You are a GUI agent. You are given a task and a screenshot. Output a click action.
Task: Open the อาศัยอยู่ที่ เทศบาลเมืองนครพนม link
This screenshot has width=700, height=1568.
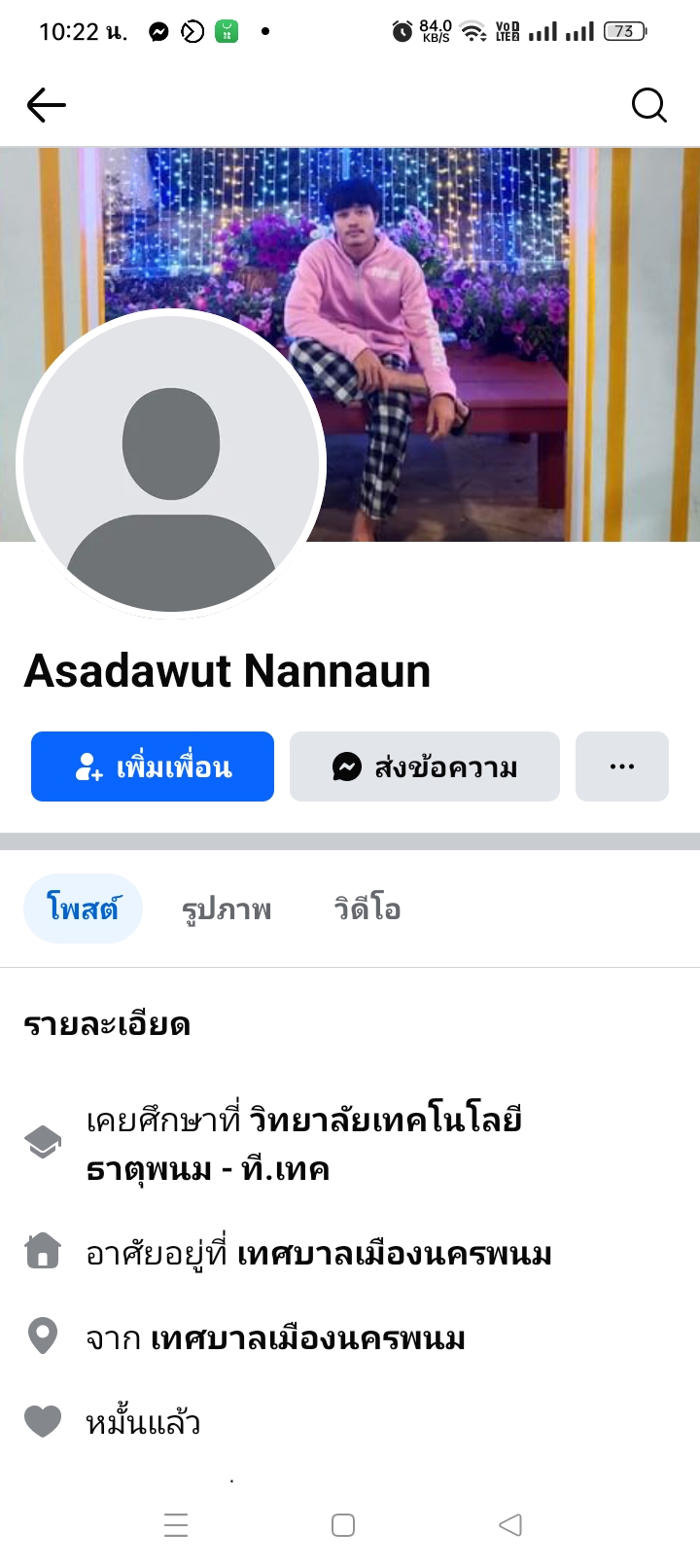tap(395, 1254)
